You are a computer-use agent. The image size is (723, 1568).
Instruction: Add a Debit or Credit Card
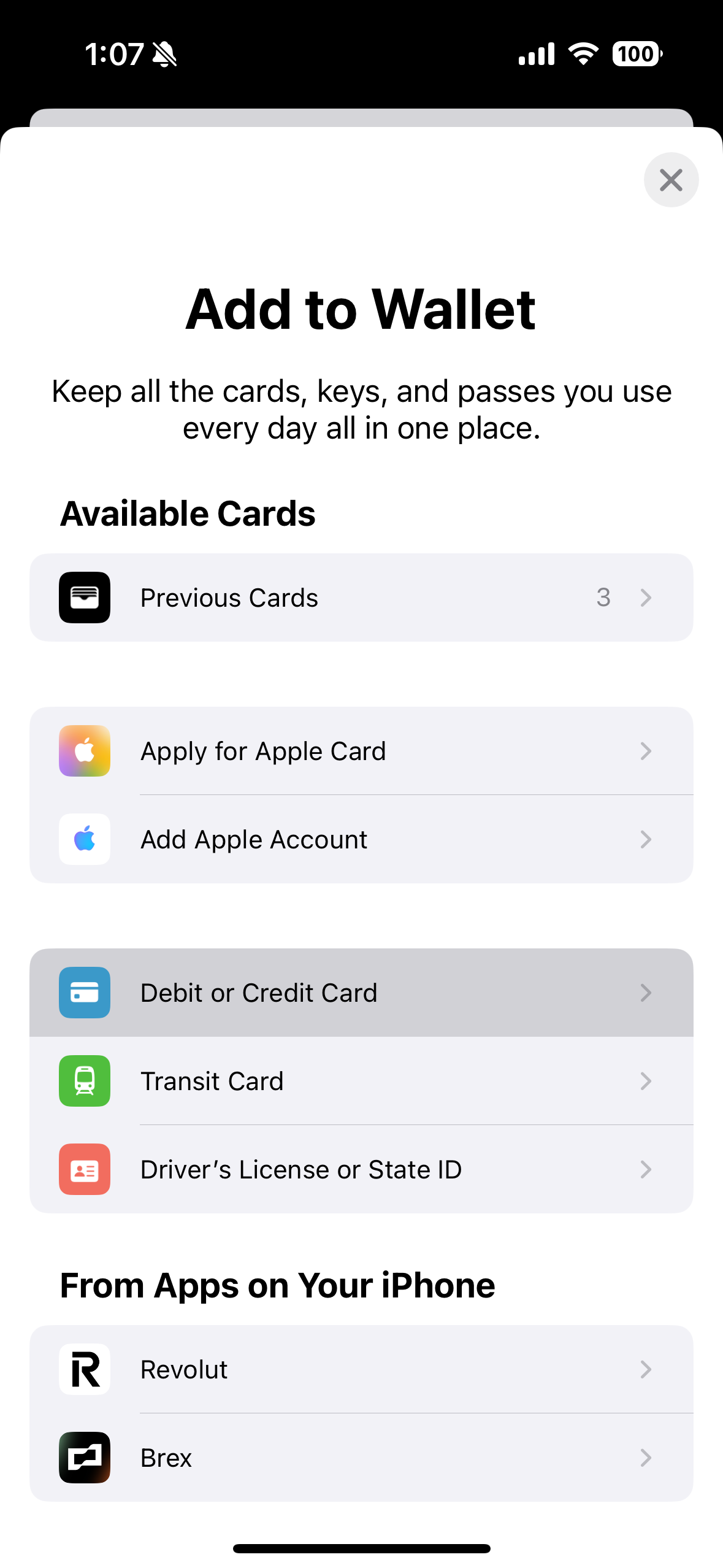tap(361, 993)
